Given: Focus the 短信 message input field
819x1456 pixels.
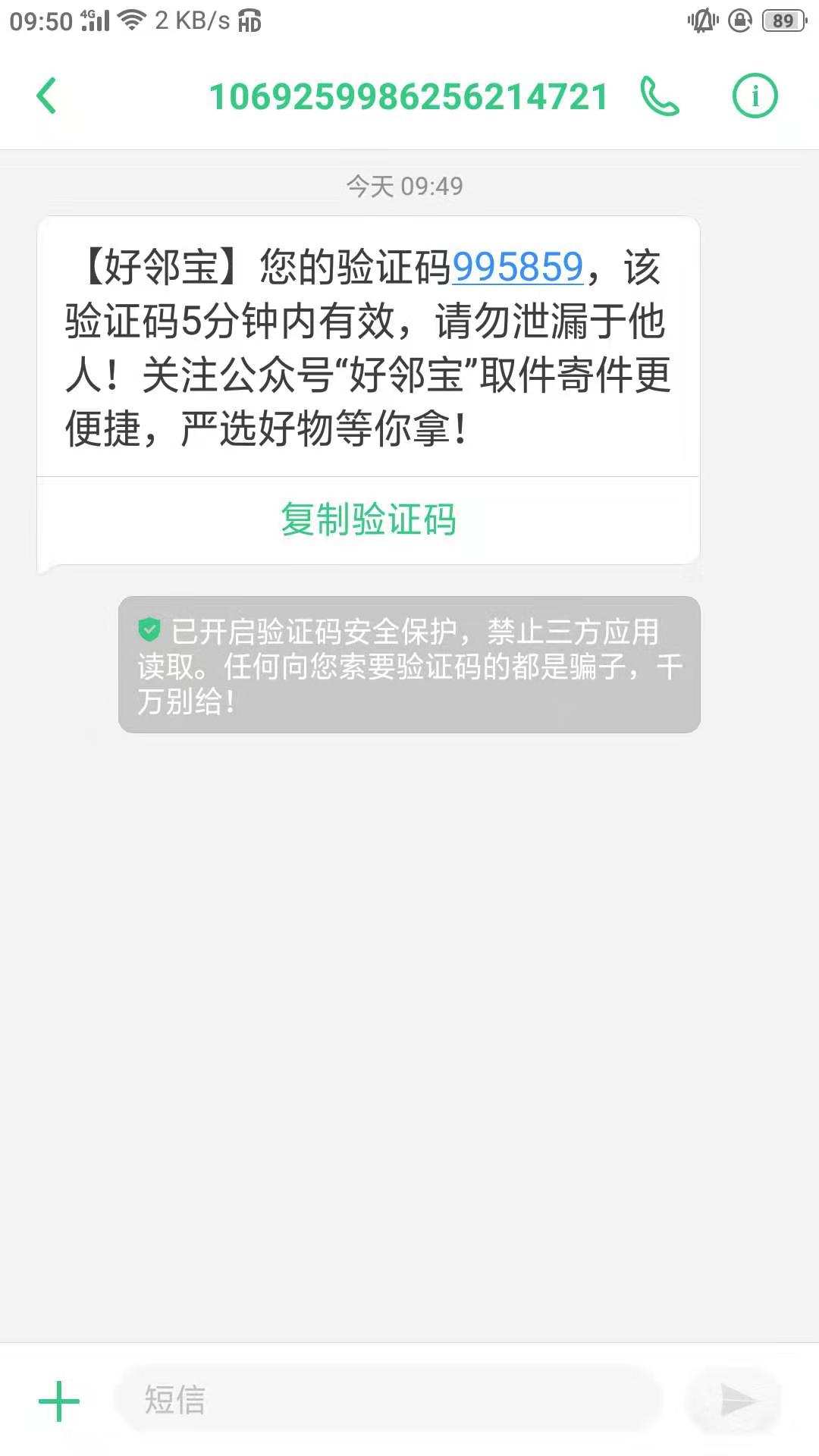Looking at the screenshot, I should coord(387,1401).
